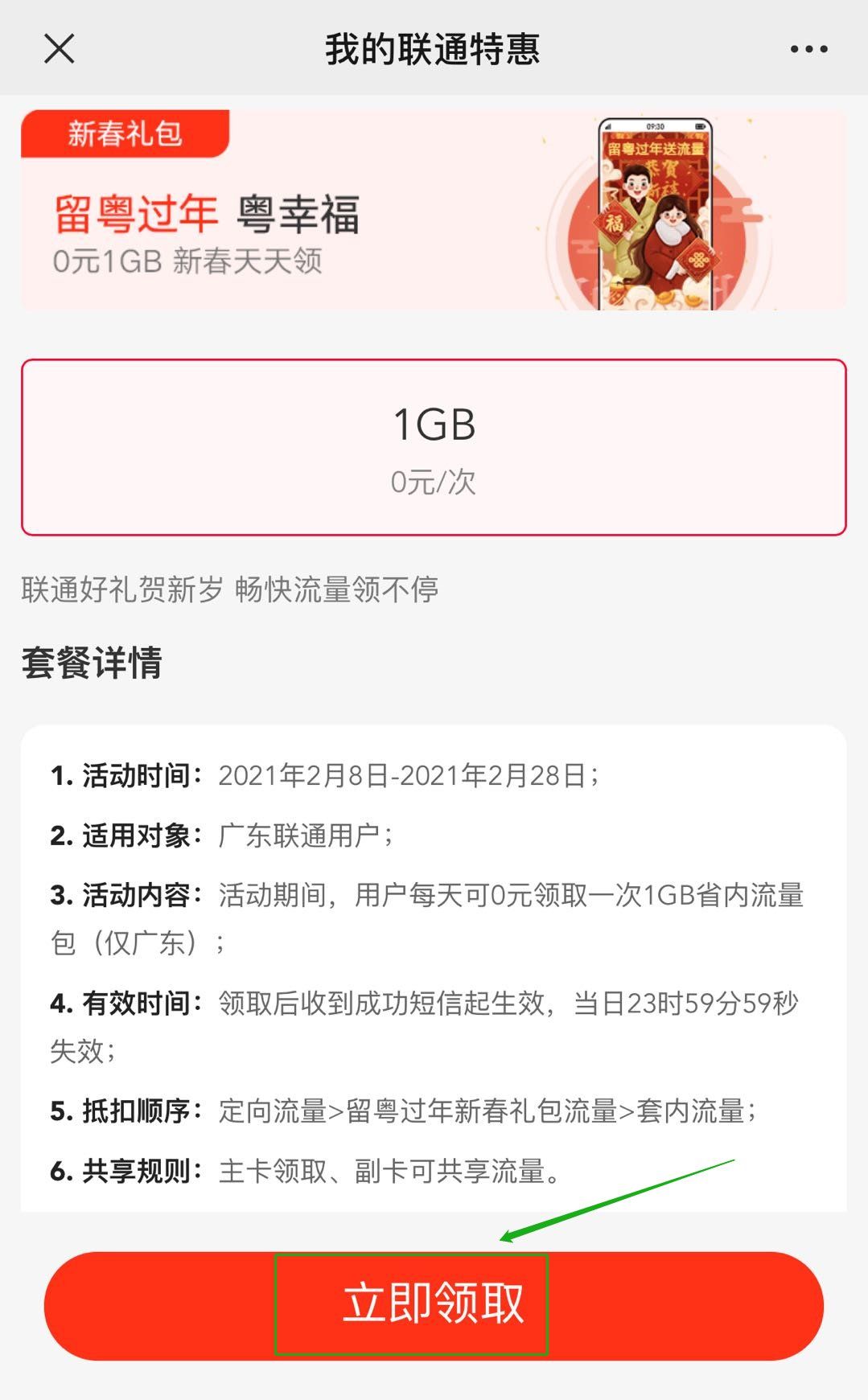Close the 我的联通特惠 page
868x1400 pixels.
[59, 49]
